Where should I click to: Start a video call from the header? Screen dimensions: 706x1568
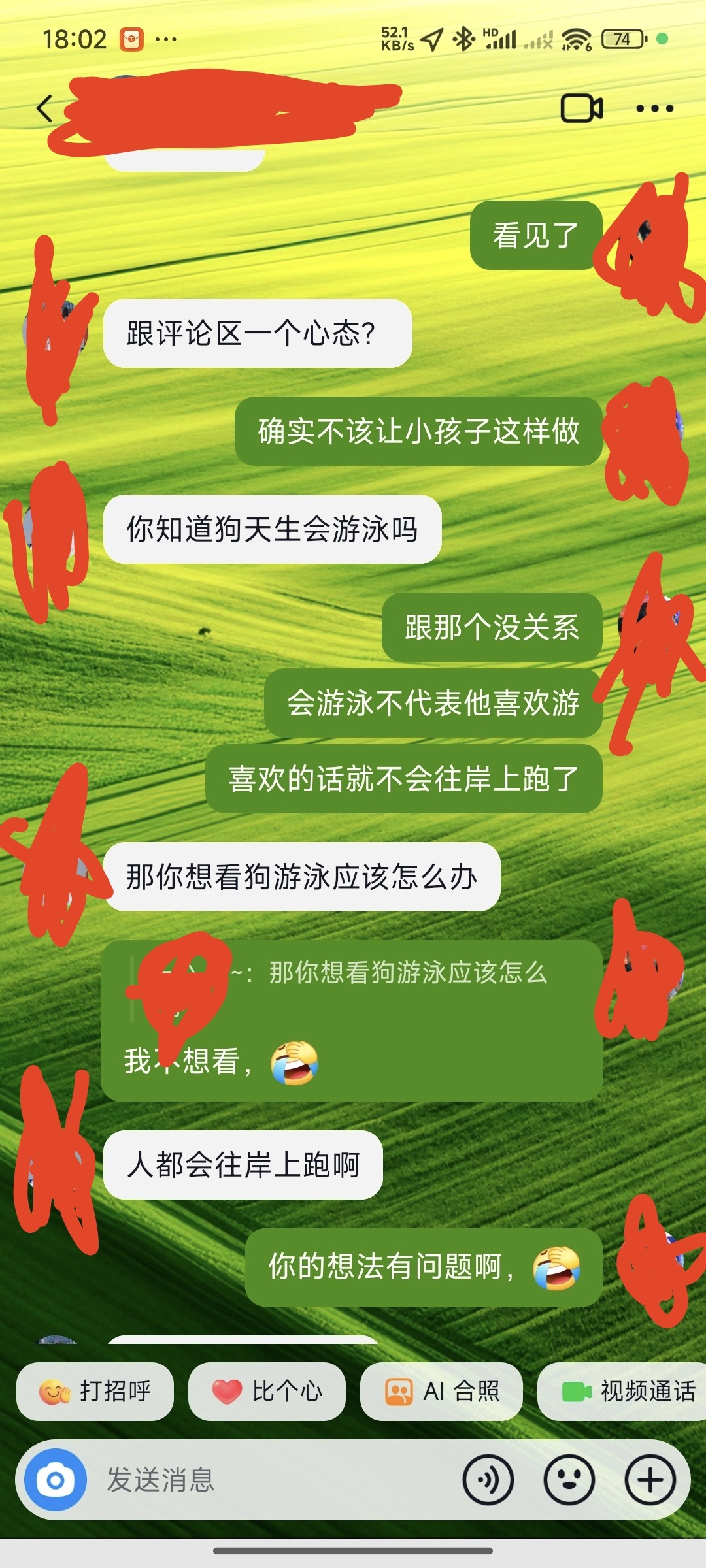(x=581, y=108)
